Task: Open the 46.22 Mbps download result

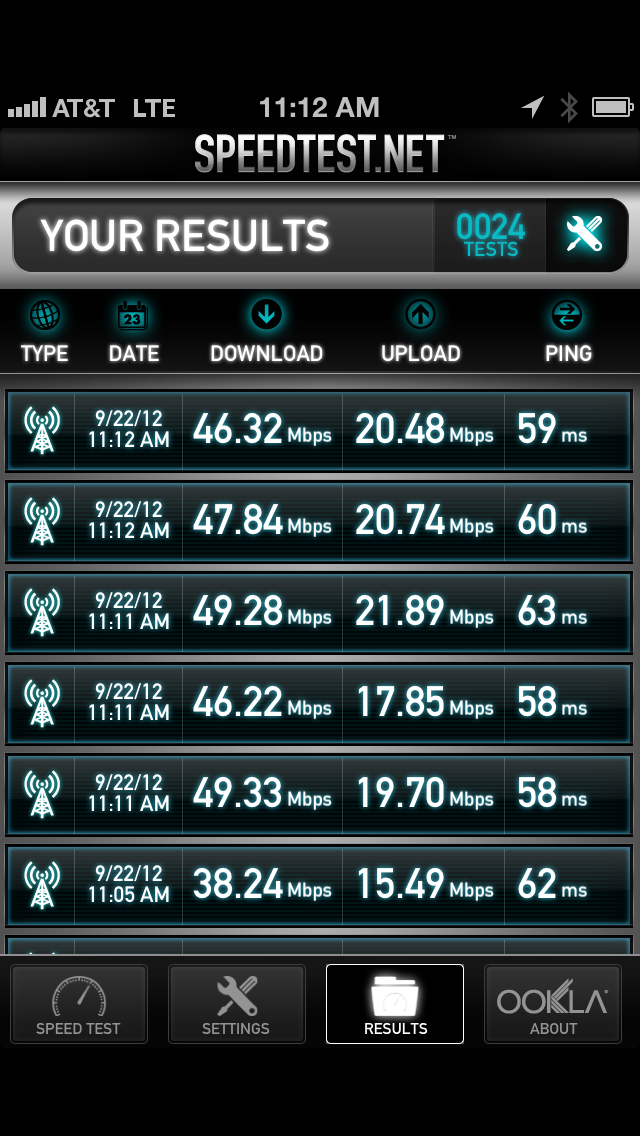Action: pyautogui.click(x=320, y=703)
